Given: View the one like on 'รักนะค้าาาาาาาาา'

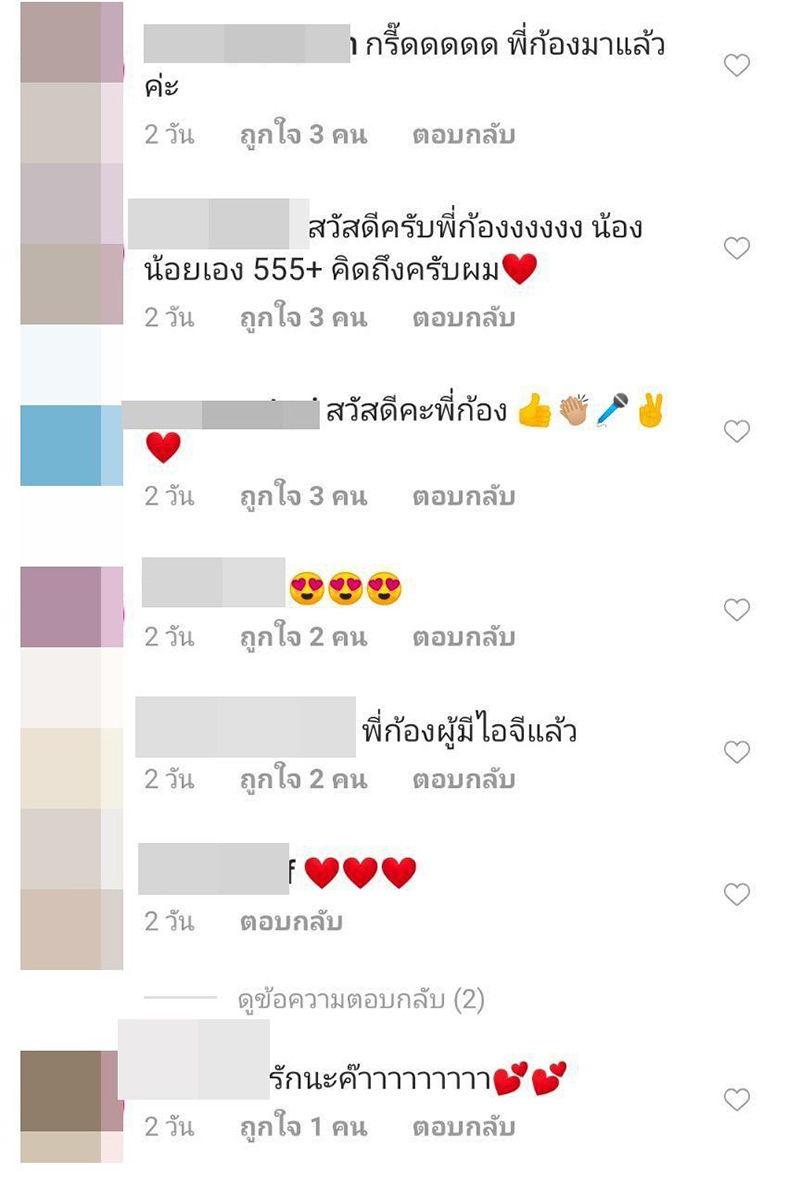Looking at the screenshot, I should tap(303, 1127).
